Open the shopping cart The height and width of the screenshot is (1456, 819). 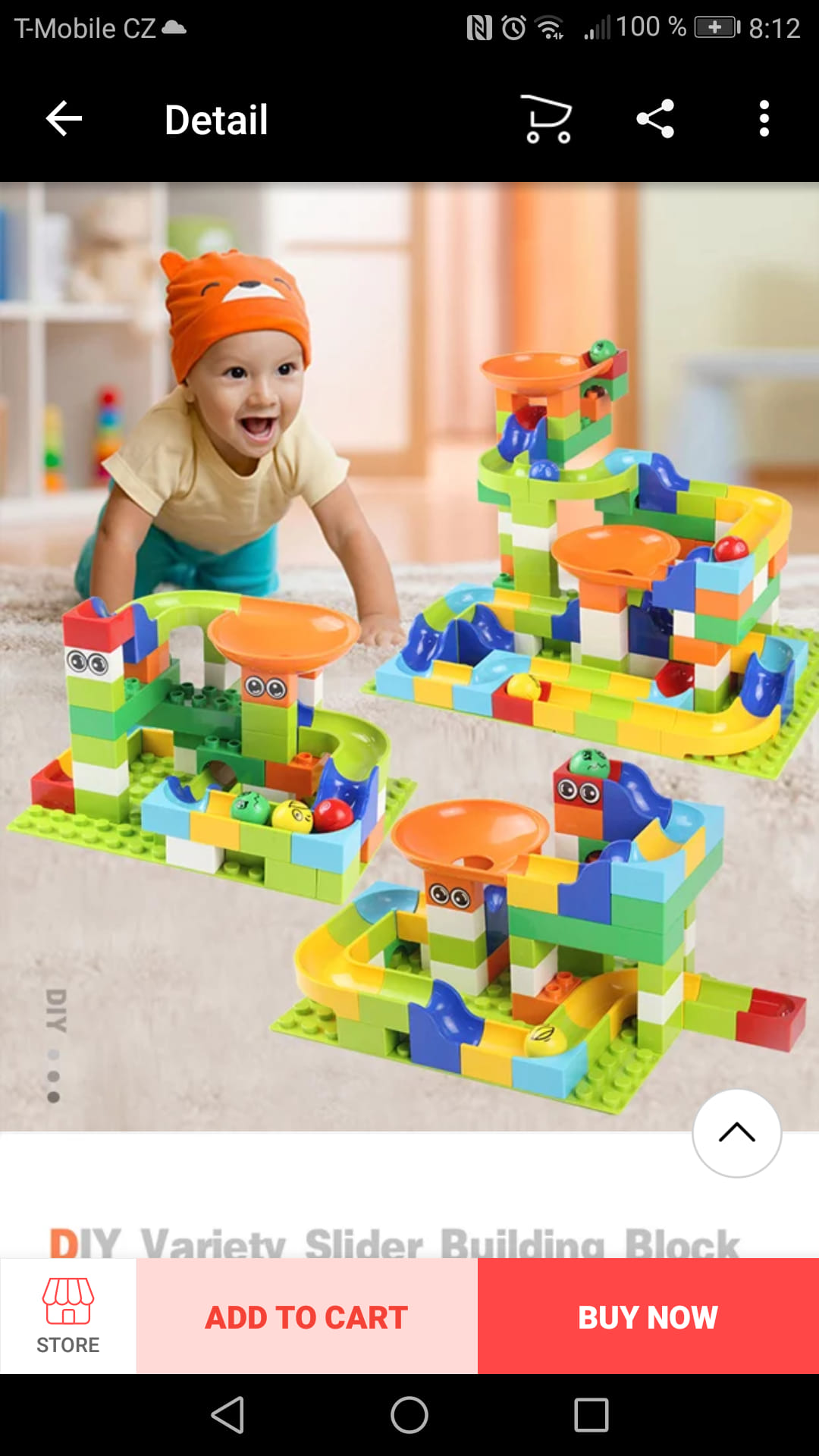click(547, 119)
